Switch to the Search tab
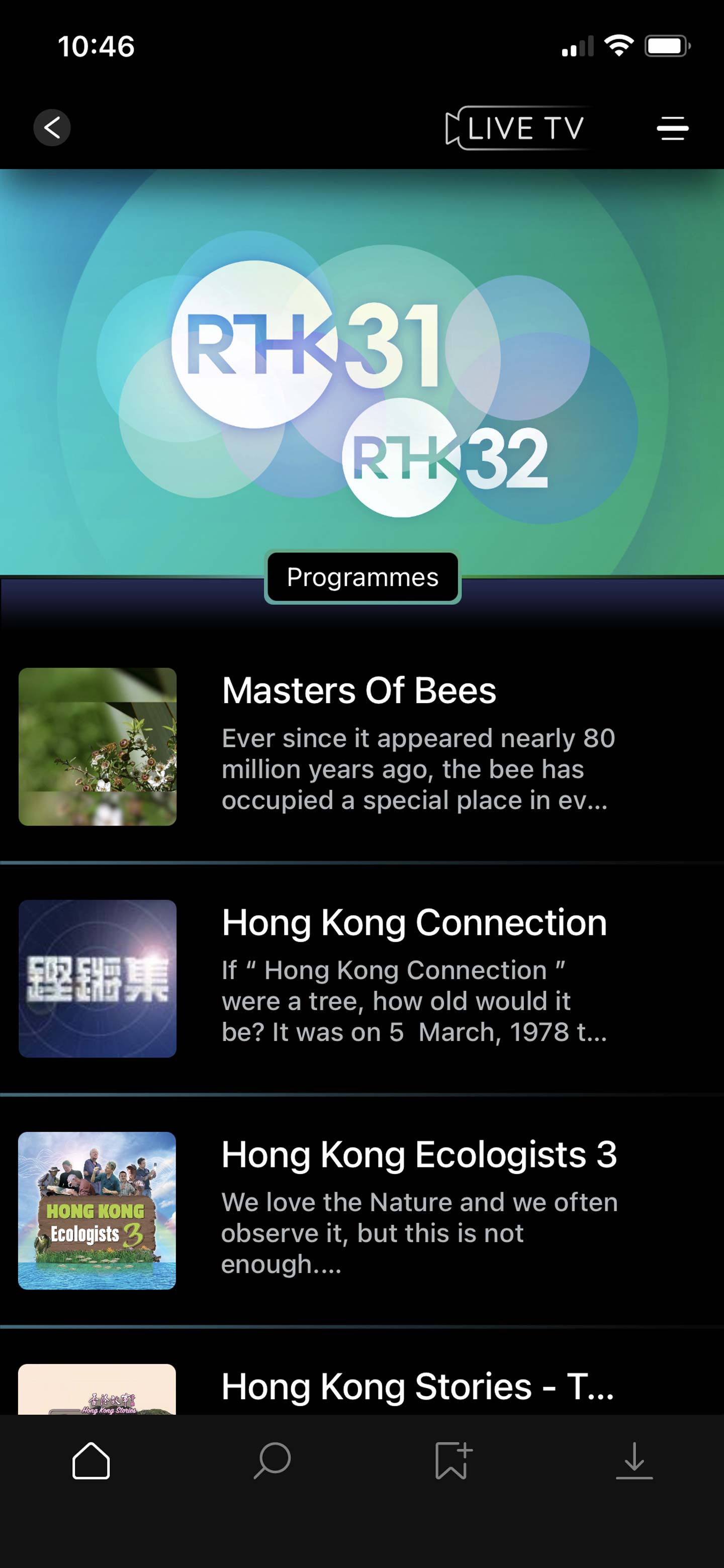 [272, 1461]
